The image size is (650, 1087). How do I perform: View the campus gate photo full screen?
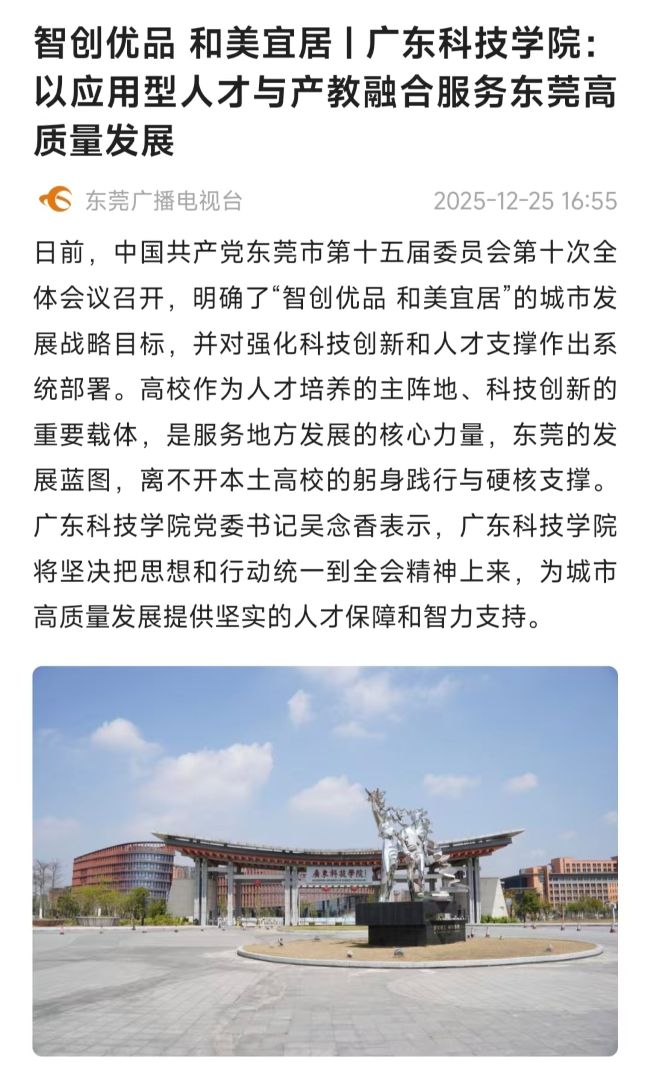pos(325,861)
